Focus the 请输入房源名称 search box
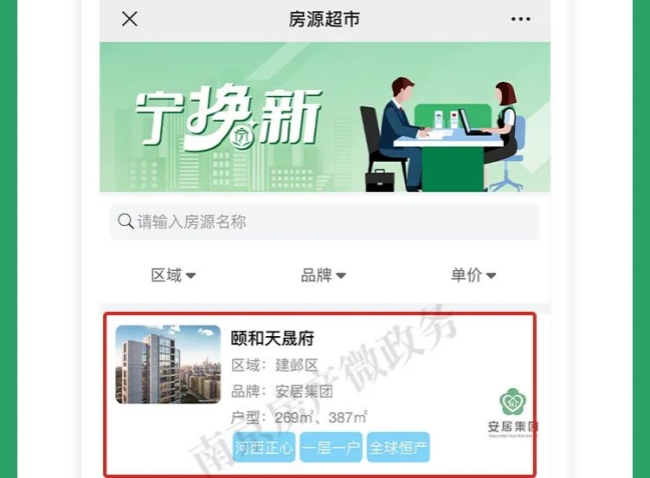This screenshot has height=478, width=650. [x=324, y=222]
